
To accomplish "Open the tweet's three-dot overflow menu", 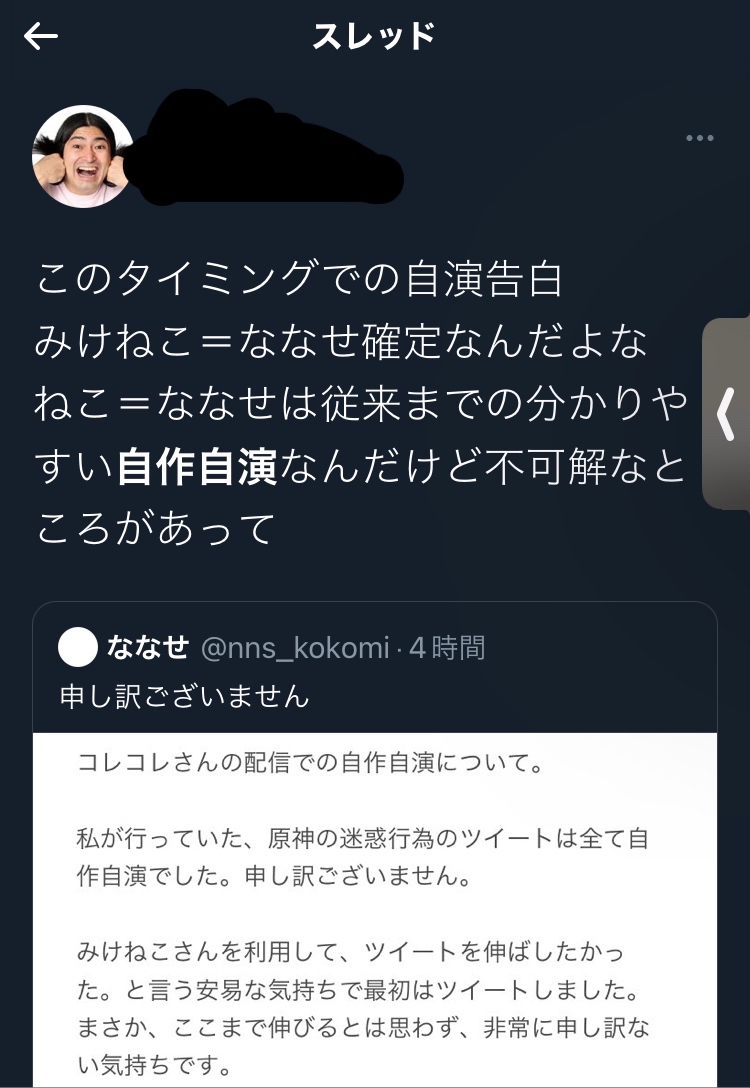I will pos(699,138).
